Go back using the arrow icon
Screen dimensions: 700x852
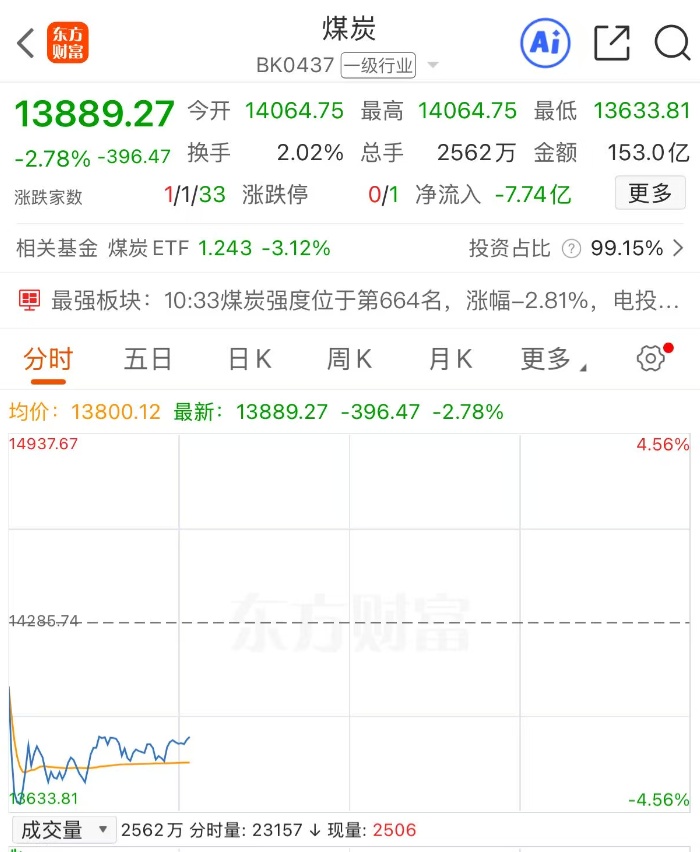26,43
